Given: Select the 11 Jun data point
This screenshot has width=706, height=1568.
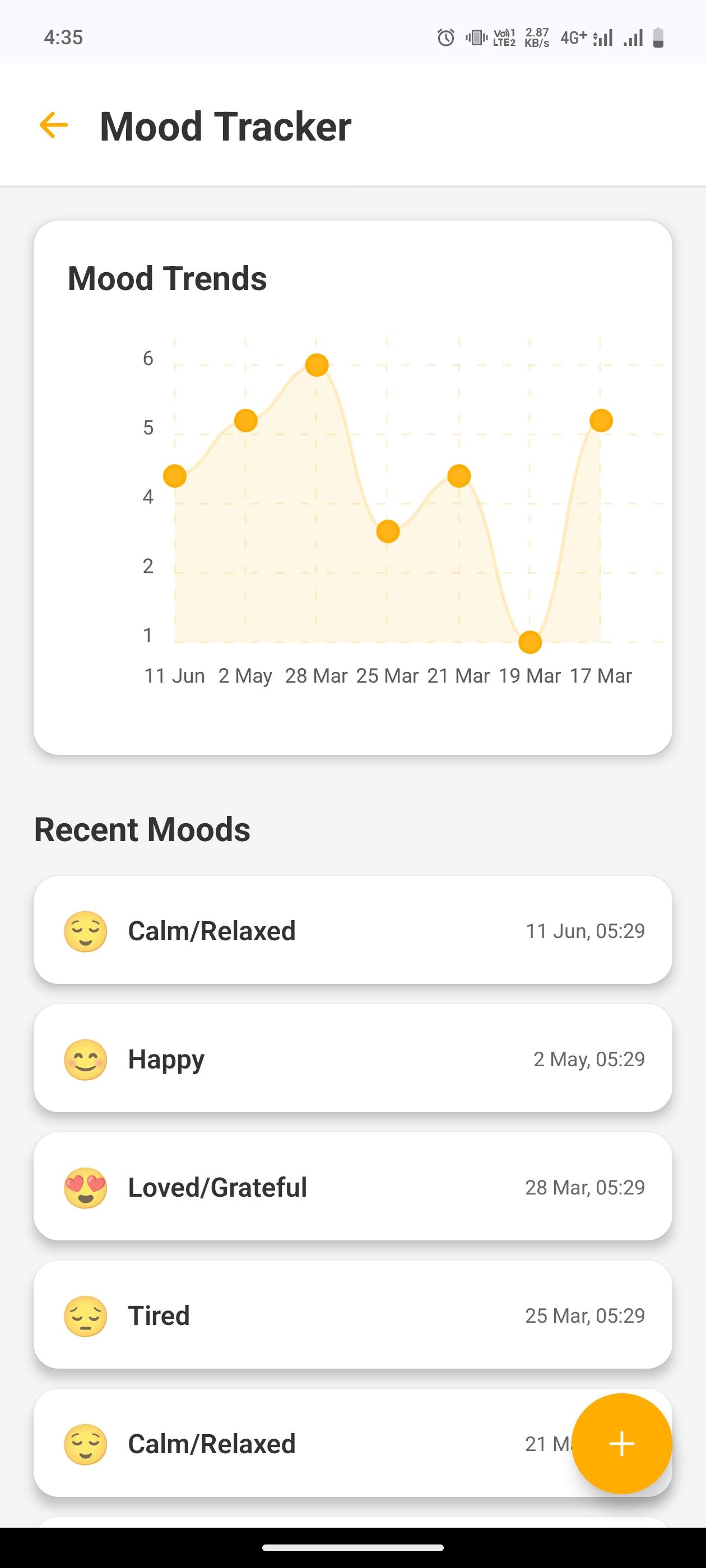Looking at the screenshot, I should click(x=175, y=475).
